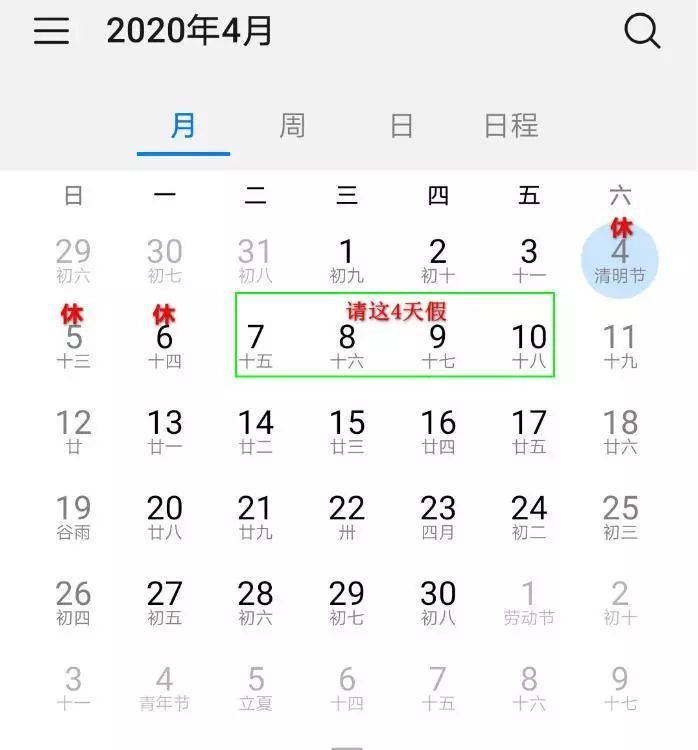Select March 31 from previous month
This screenshot has width=698, height=750.
[x=256, y=259]
